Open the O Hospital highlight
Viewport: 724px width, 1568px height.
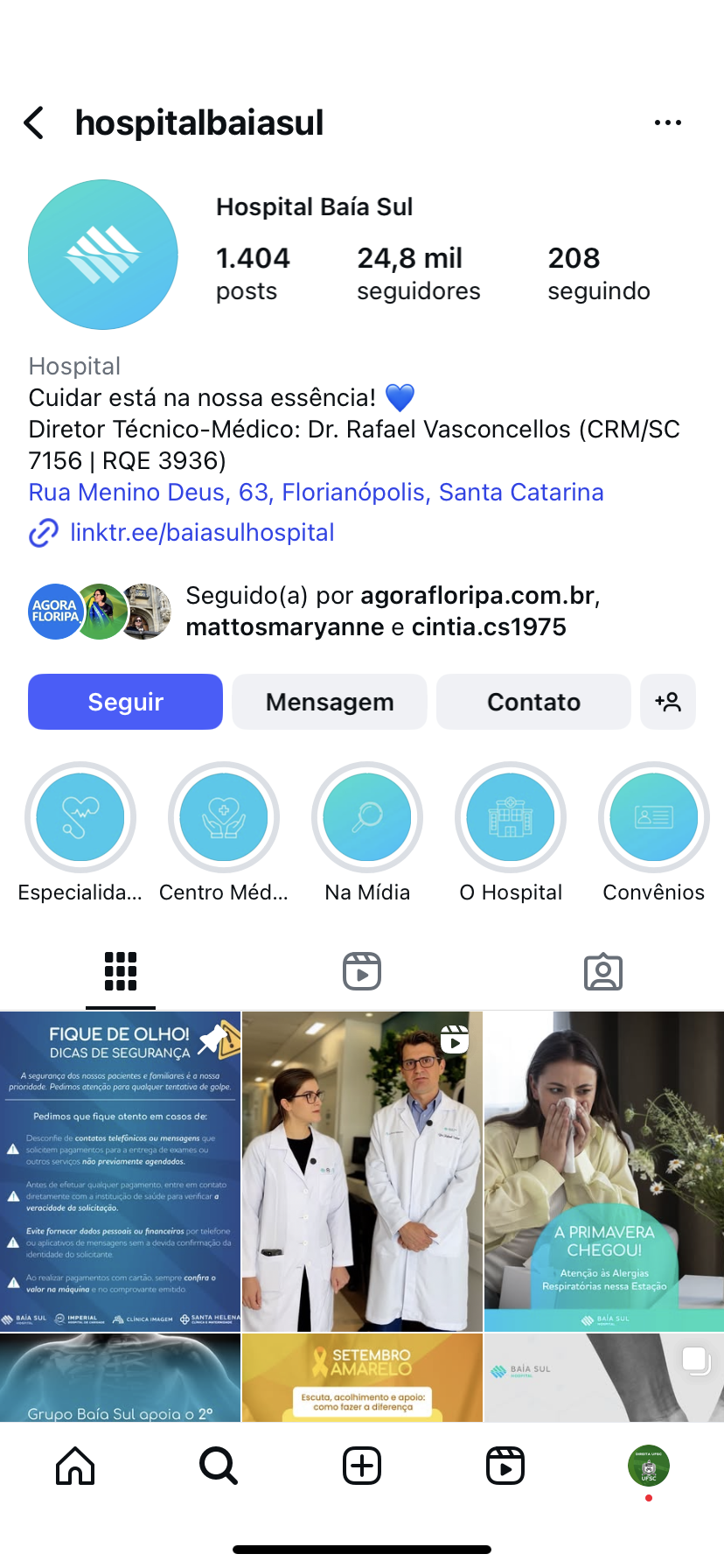click(x=511, y=817)
